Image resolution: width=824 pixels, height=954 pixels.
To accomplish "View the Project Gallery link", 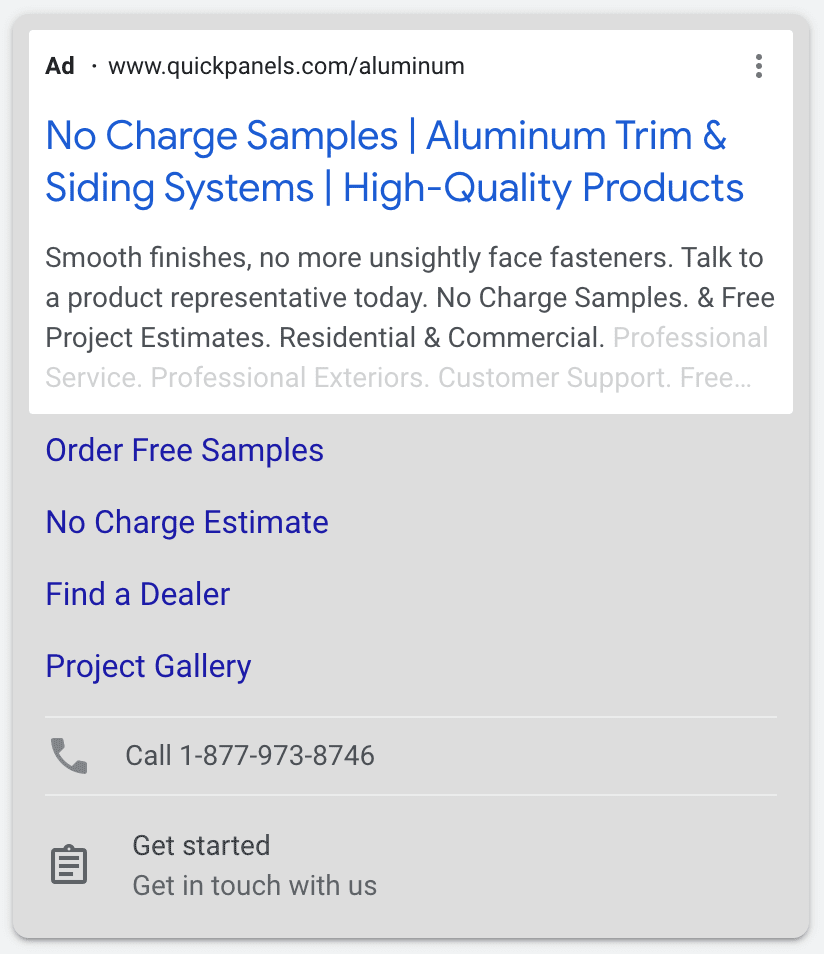I will coord(149,667).
